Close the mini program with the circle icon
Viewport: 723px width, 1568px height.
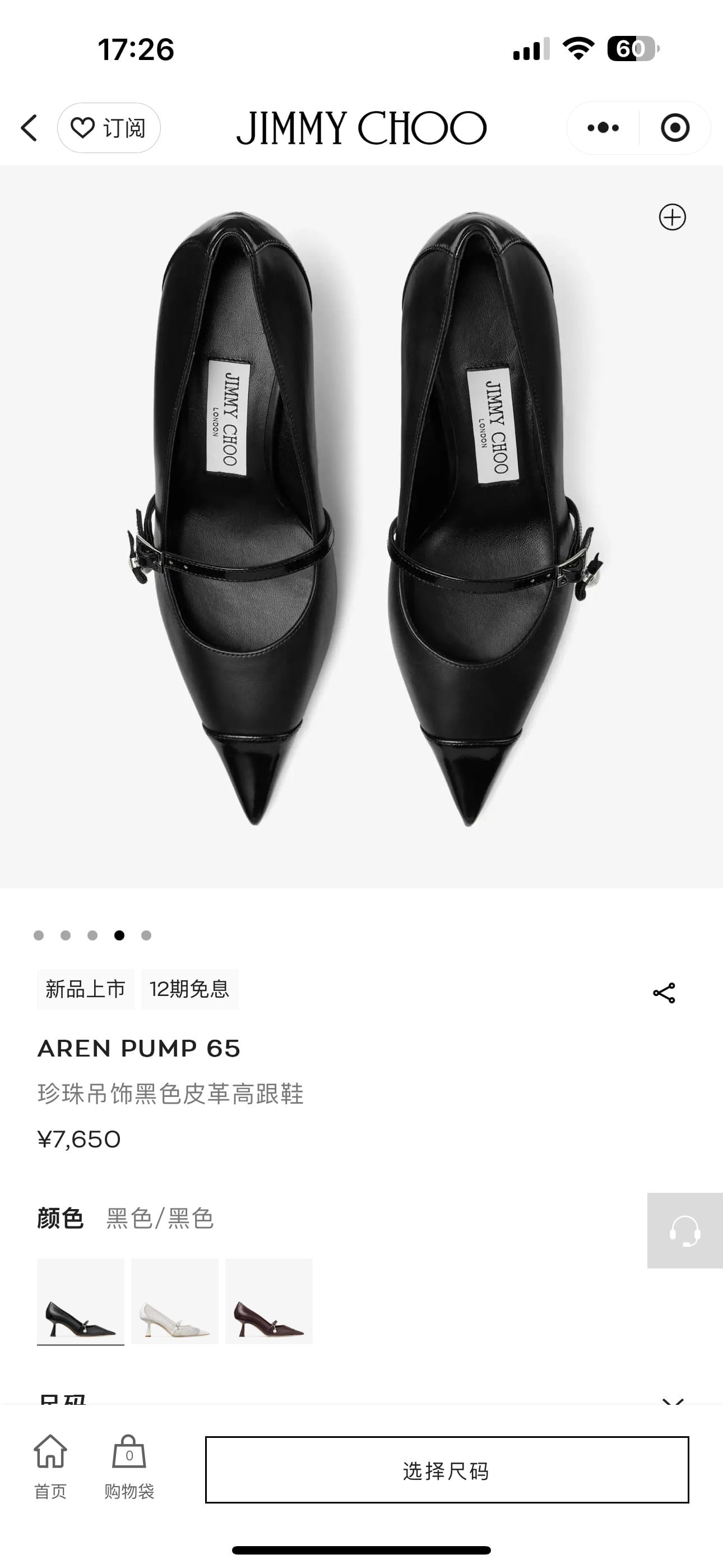675,128
